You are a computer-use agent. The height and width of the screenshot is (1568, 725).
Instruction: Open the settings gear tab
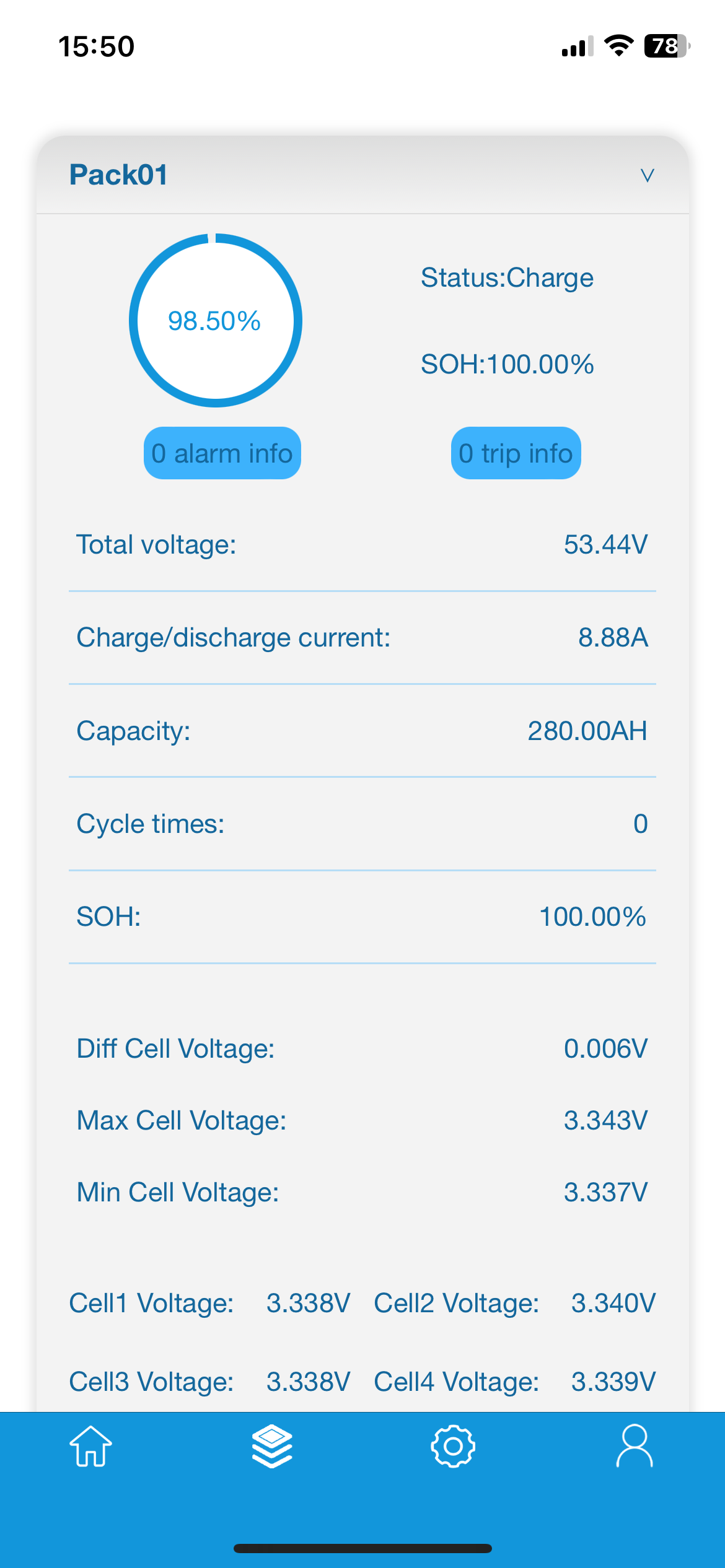pos(453,1447)
